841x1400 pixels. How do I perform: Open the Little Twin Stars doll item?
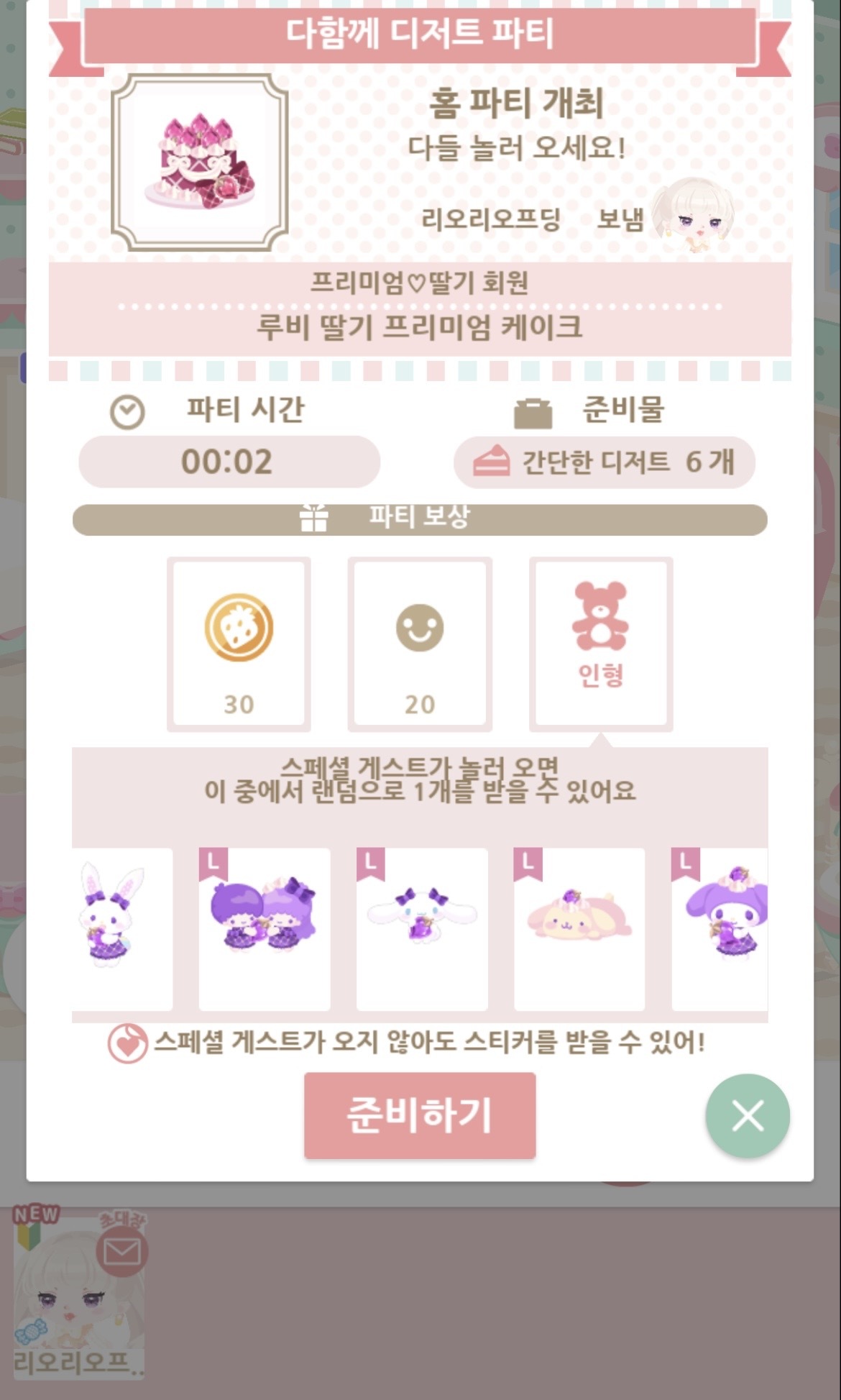265,928
